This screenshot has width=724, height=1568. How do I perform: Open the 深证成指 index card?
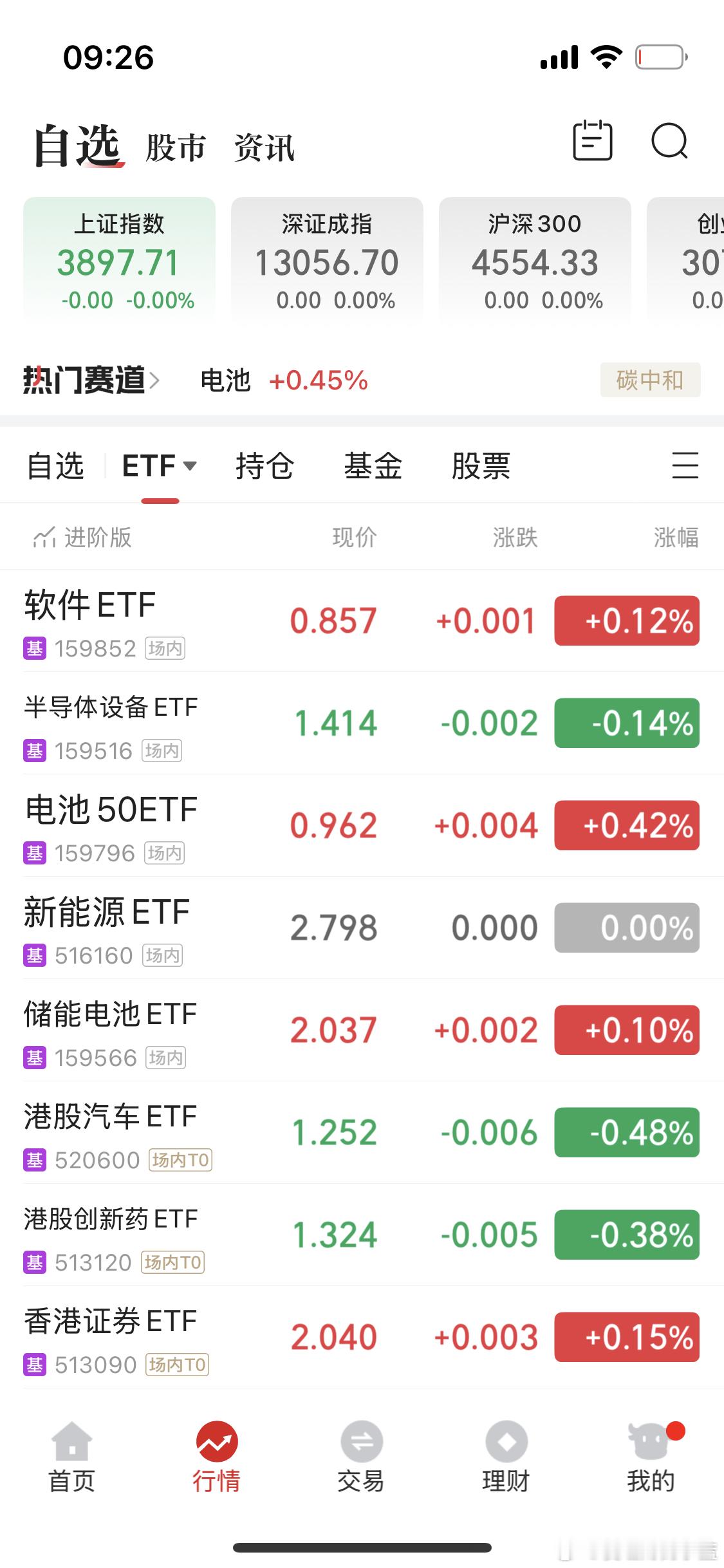coord(327,261)
